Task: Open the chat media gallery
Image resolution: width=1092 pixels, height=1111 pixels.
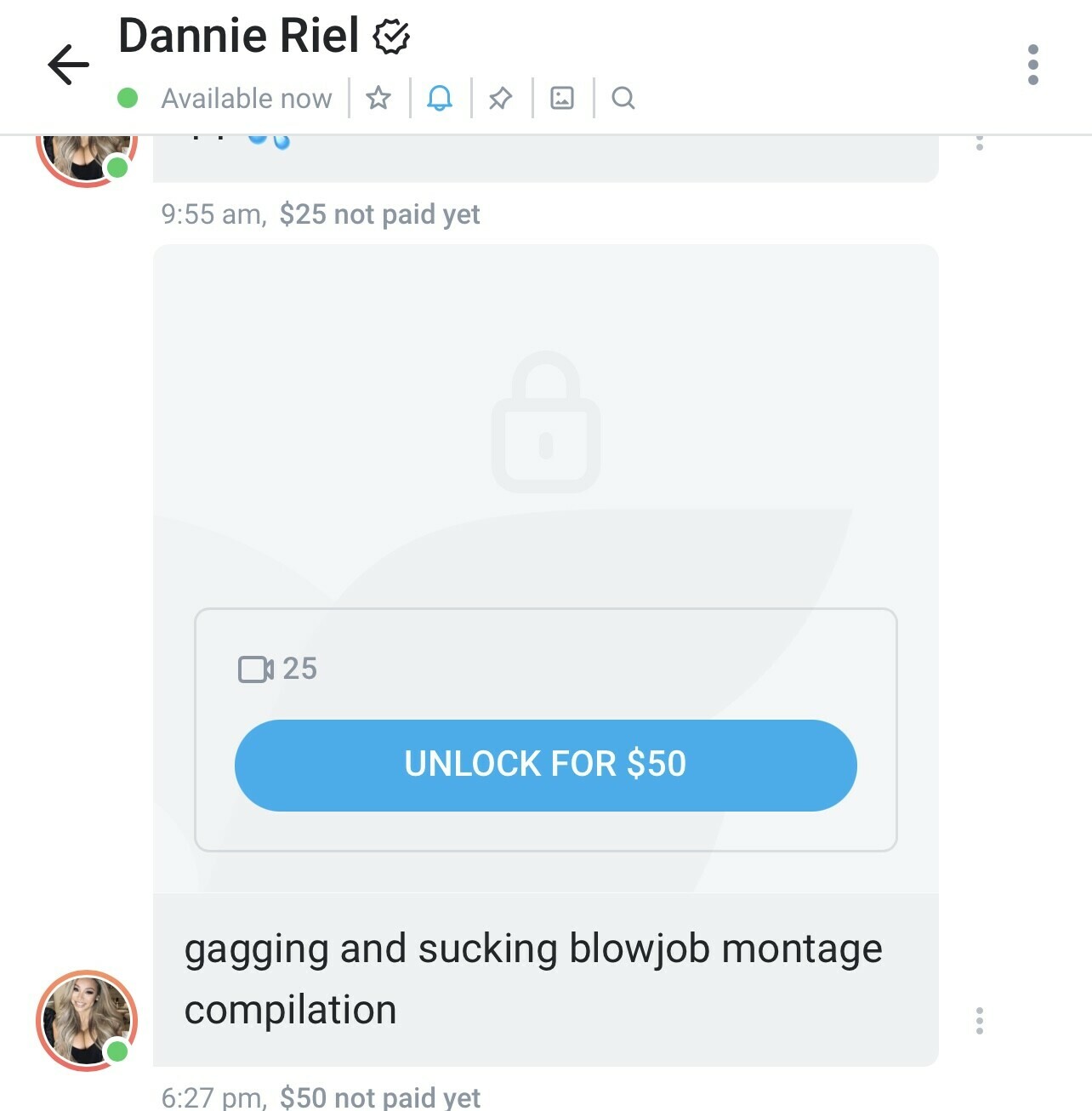Action: click(x=562, y=99)
